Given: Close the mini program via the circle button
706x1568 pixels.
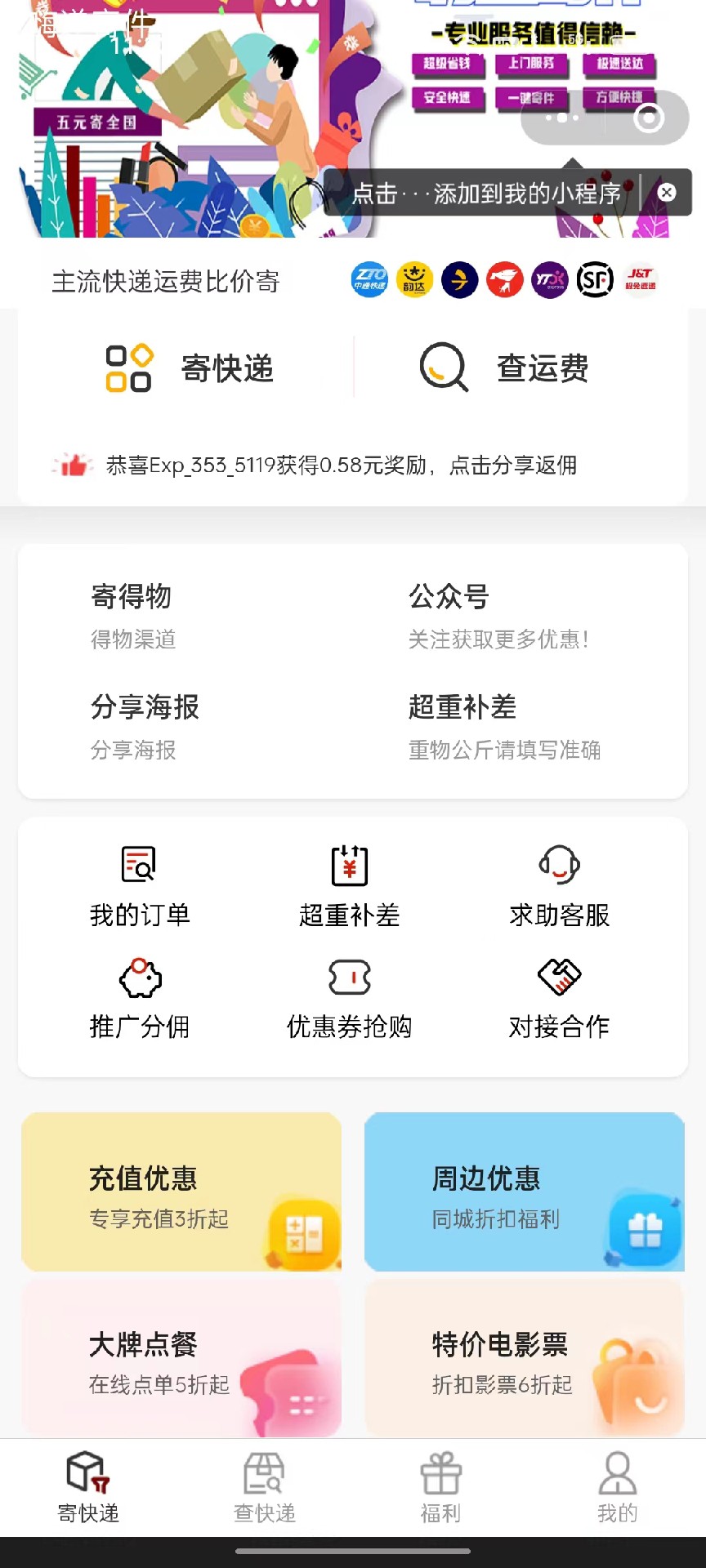Looking at the screenshot, I should 649,118.
